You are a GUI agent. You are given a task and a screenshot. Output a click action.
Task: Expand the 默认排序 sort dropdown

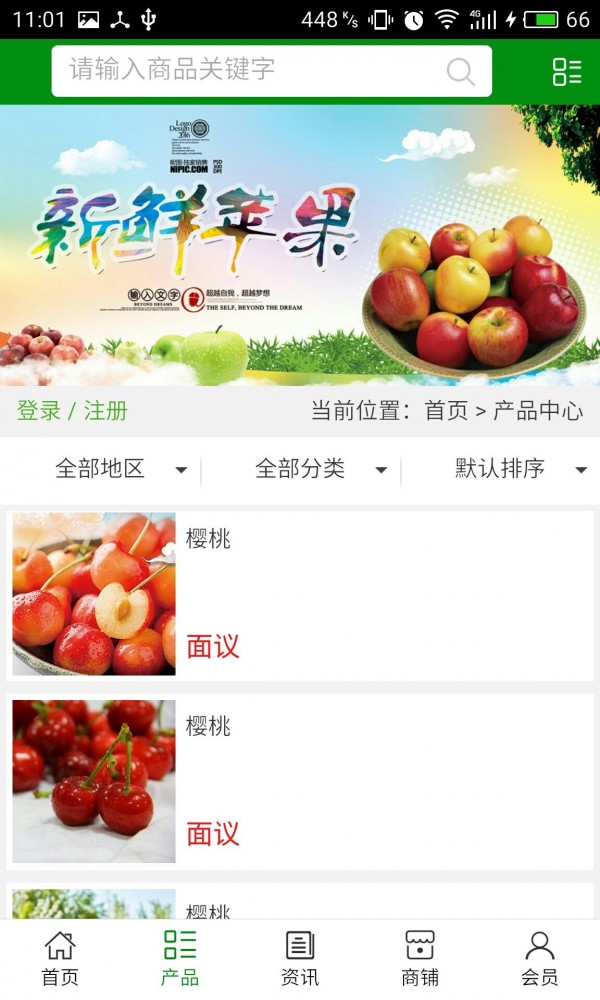[x=520, y=469]
